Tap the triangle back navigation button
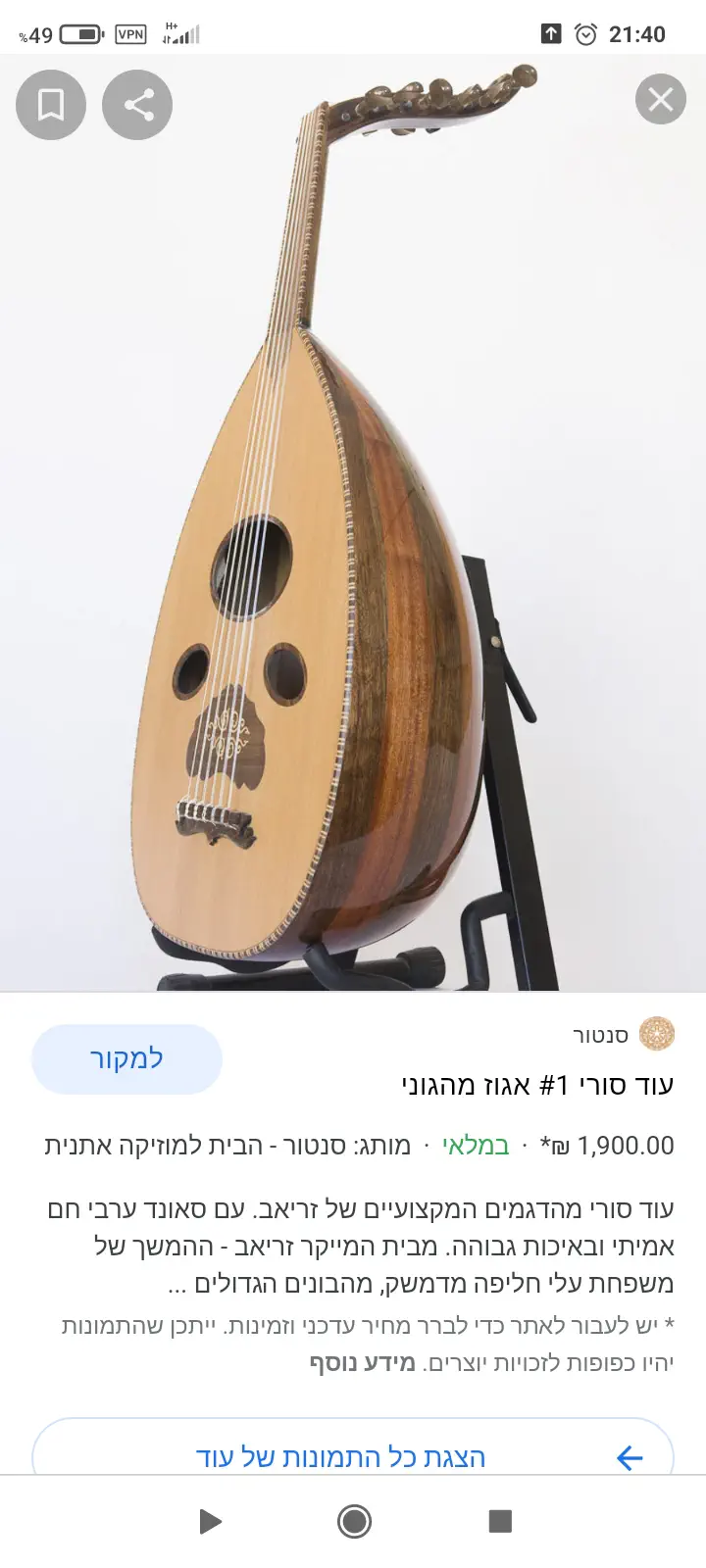The height and width of the screenshot is (1568, 706). pos(209,1521)
